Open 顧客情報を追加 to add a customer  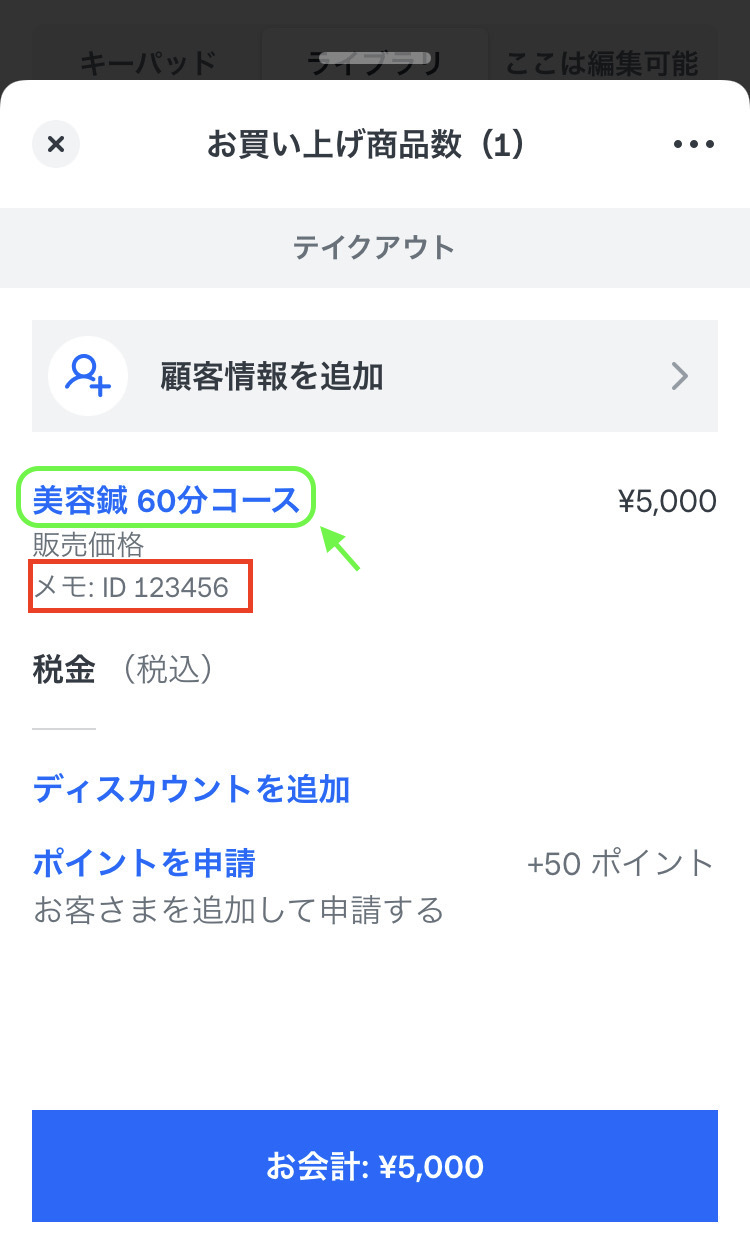(374, 376)
